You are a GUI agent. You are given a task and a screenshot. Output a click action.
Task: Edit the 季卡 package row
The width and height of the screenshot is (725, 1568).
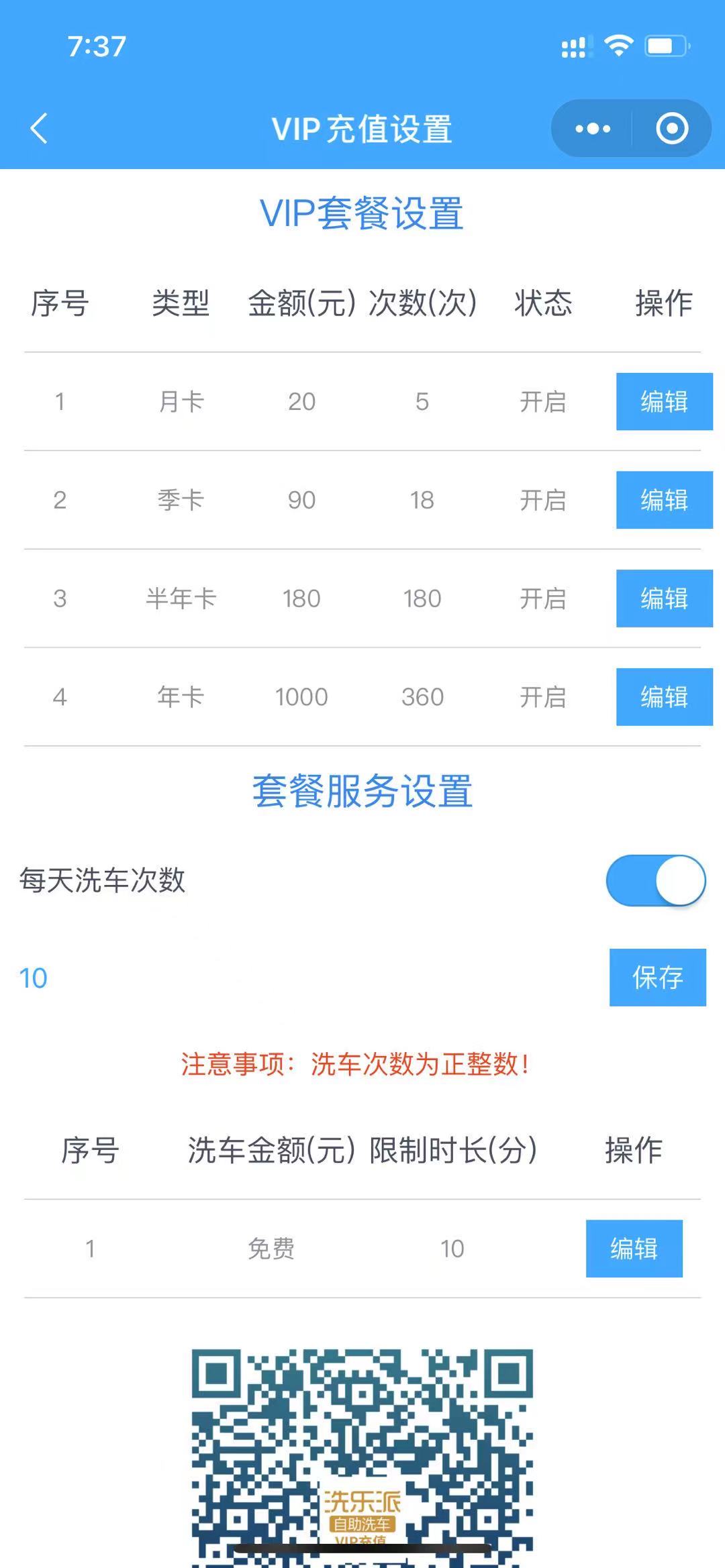pyautogui.click(x=664, y=500)
